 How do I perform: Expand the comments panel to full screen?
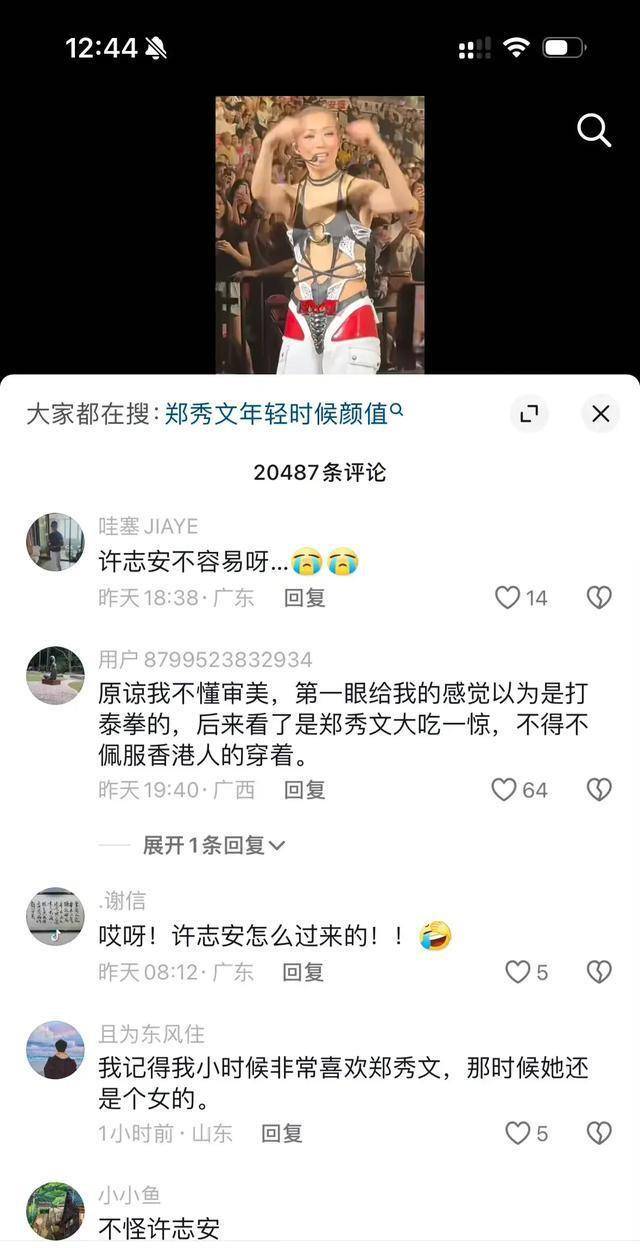coord(530,413)
